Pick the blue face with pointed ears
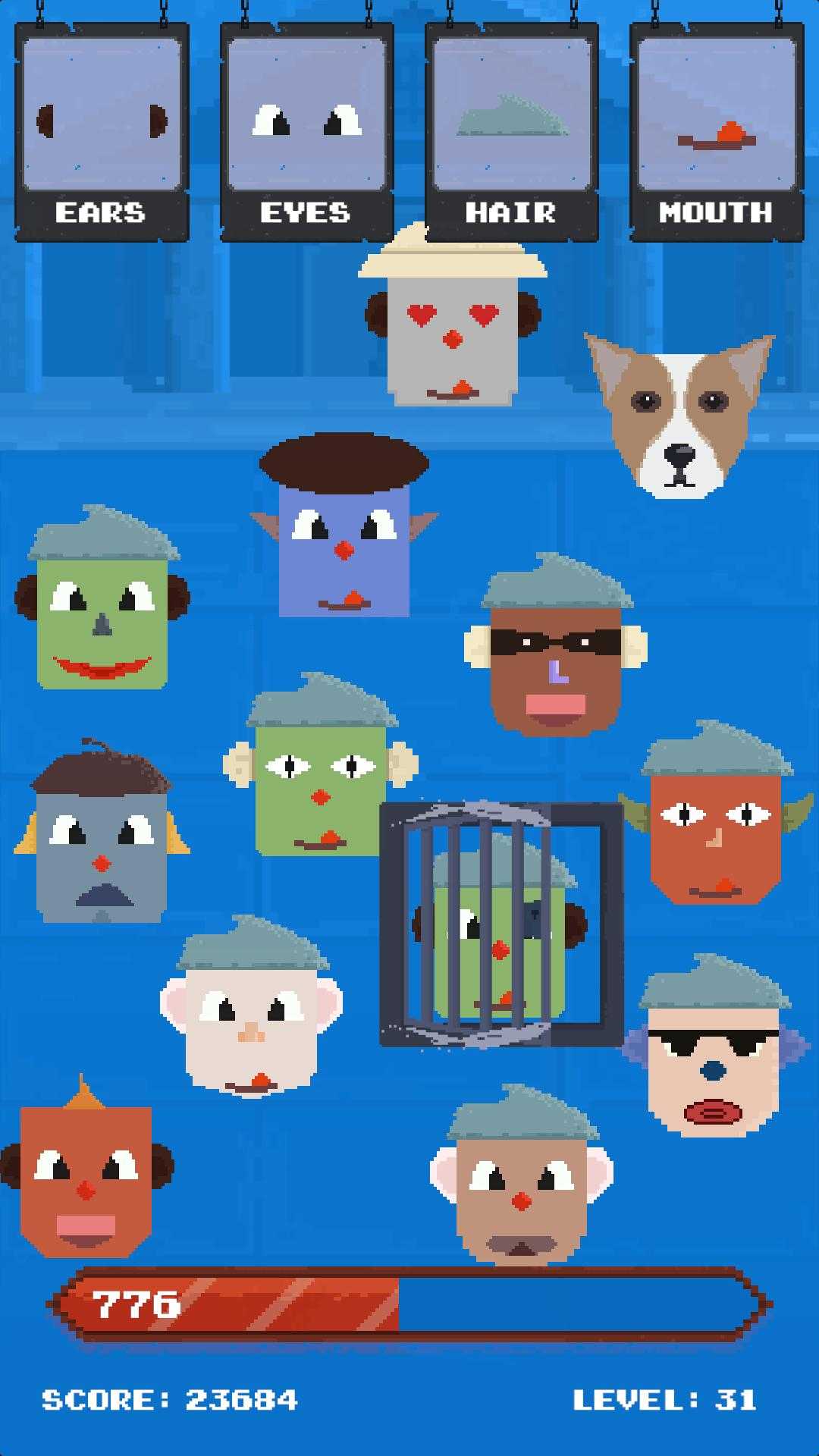The width and height of the screenshot is (819, 1456). click(x=344, y=546)
